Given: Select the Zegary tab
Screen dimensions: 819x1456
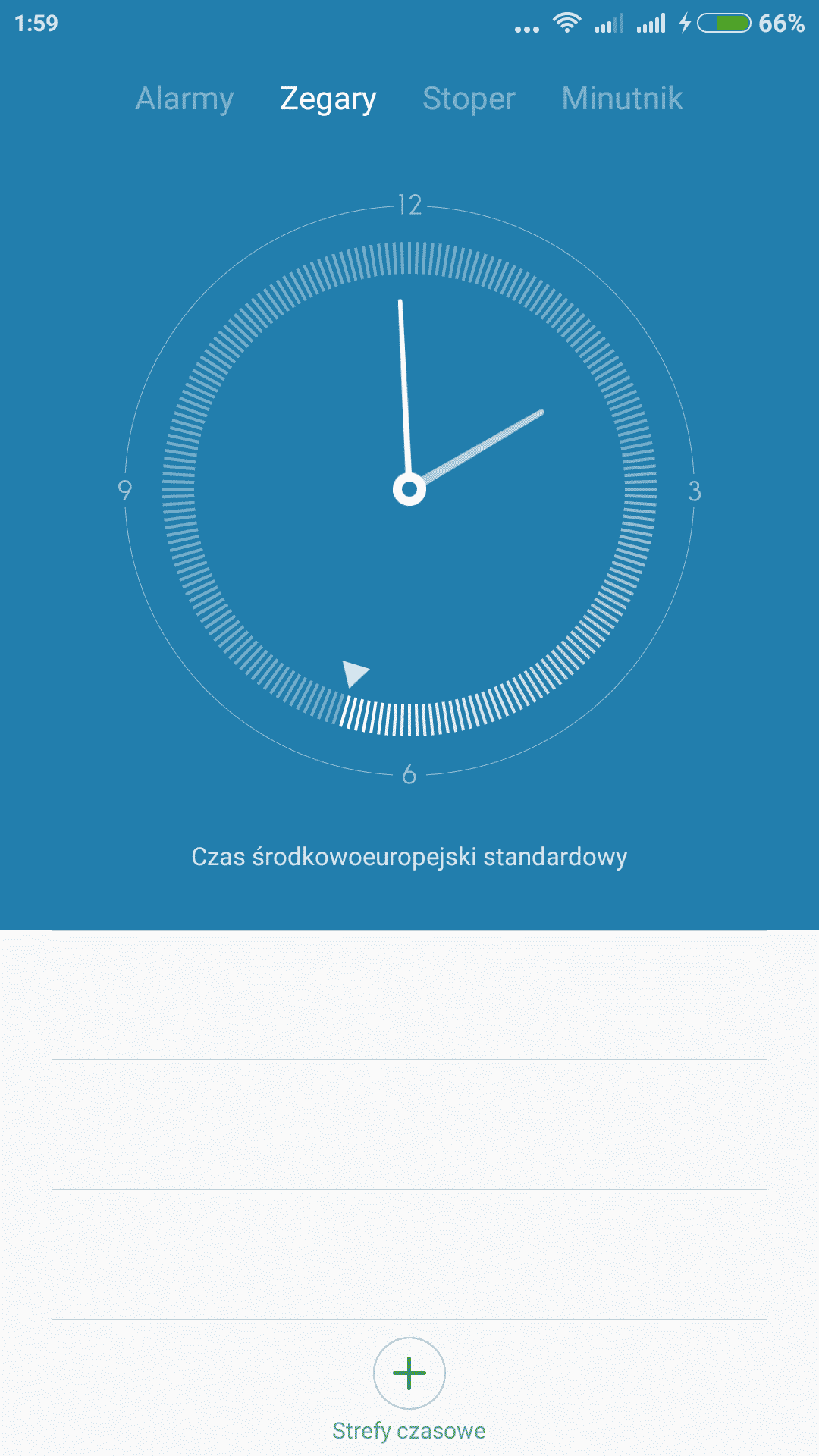Looking at the screenshot, I should coord(328,99).
